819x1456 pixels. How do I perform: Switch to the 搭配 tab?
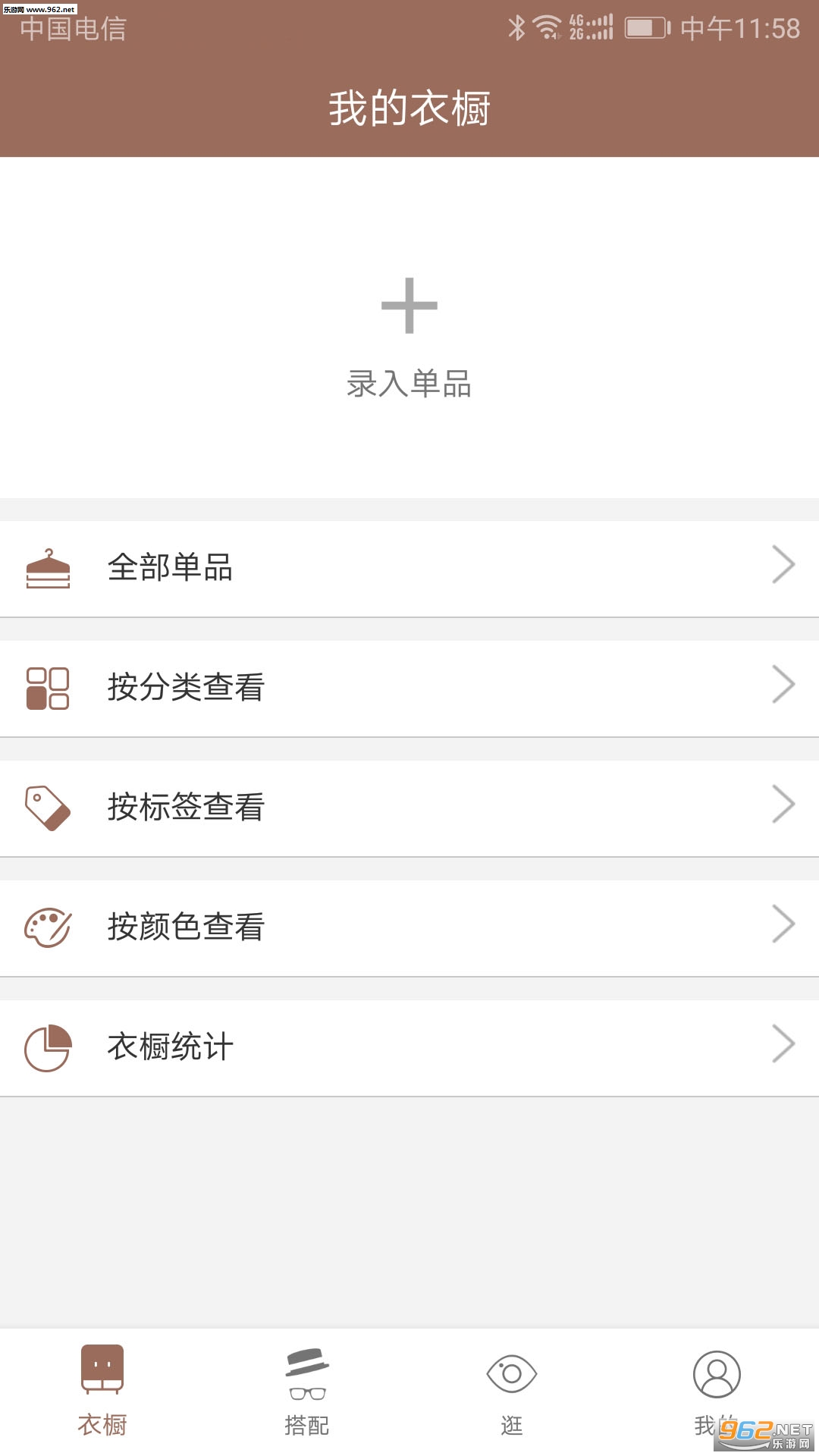pos(307,1392)
